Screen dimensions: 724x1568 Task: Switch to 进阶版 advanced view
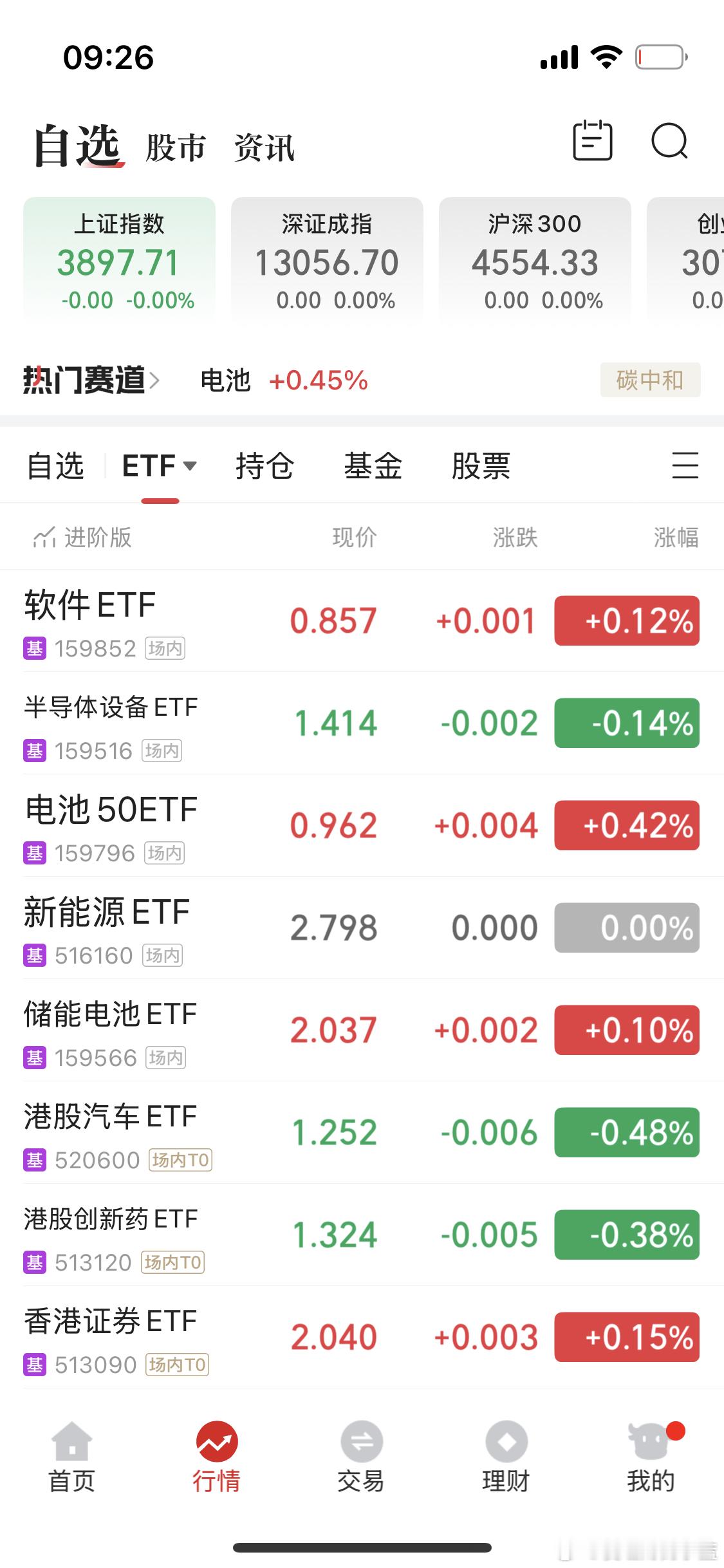82,537
